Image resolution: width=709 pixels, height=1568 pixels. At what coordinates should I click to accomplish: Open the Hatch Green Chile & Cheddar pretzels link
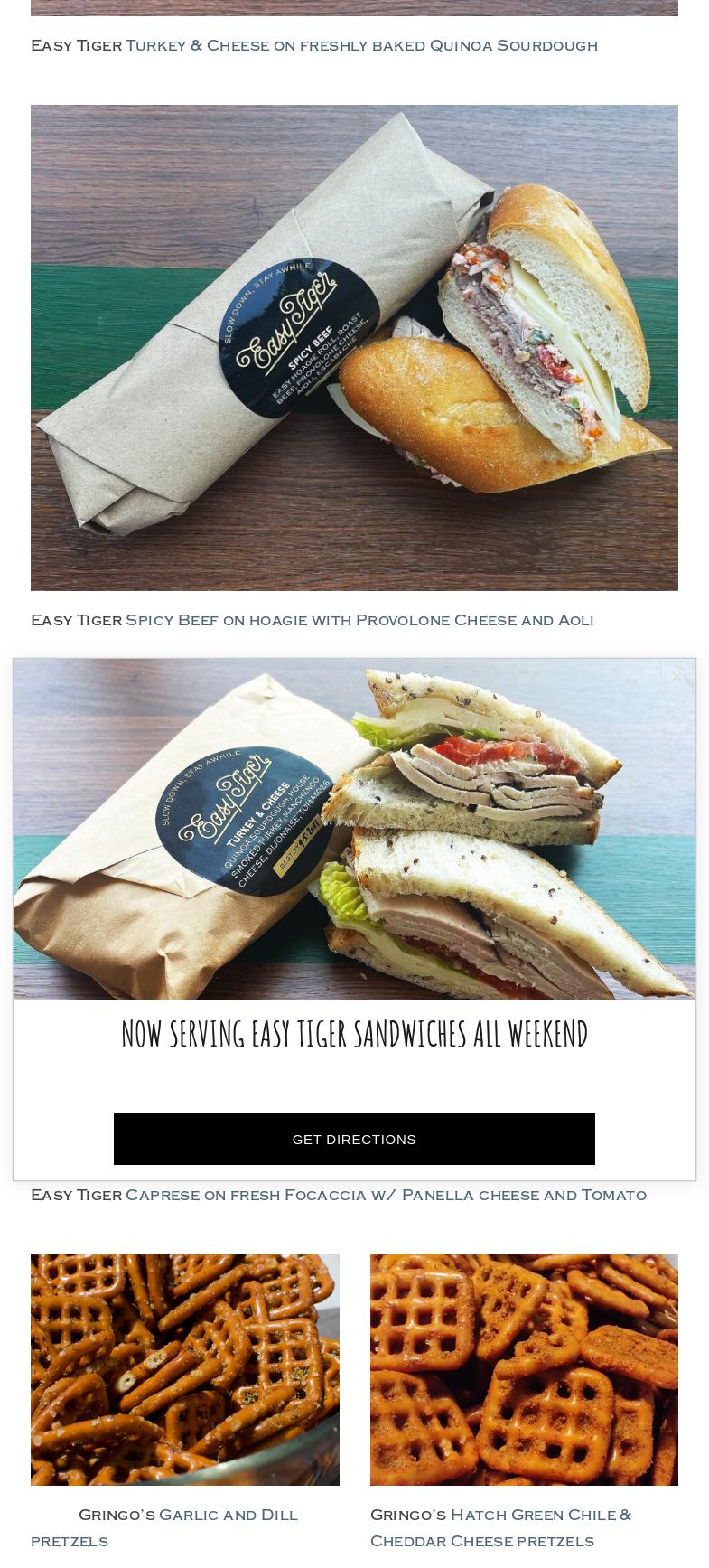coord(500,1527)
